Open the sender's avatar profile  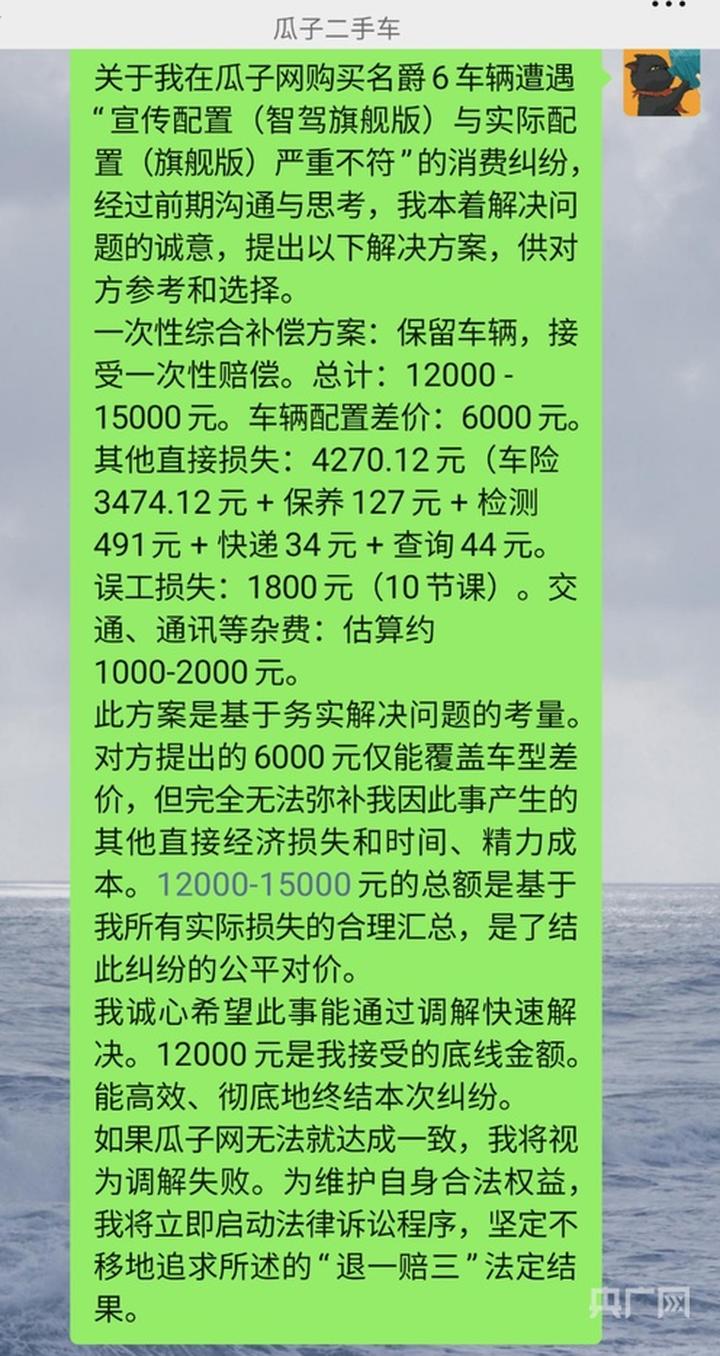(661, 82)
